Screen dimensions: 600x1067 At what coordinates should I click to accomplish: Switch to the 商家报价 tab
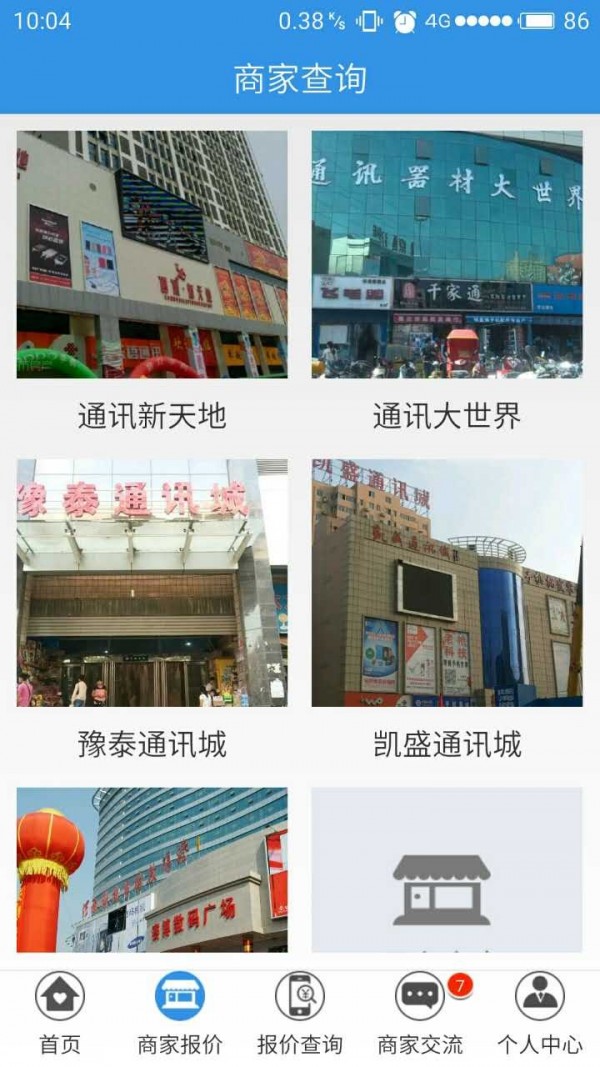tap(180, 1014)
